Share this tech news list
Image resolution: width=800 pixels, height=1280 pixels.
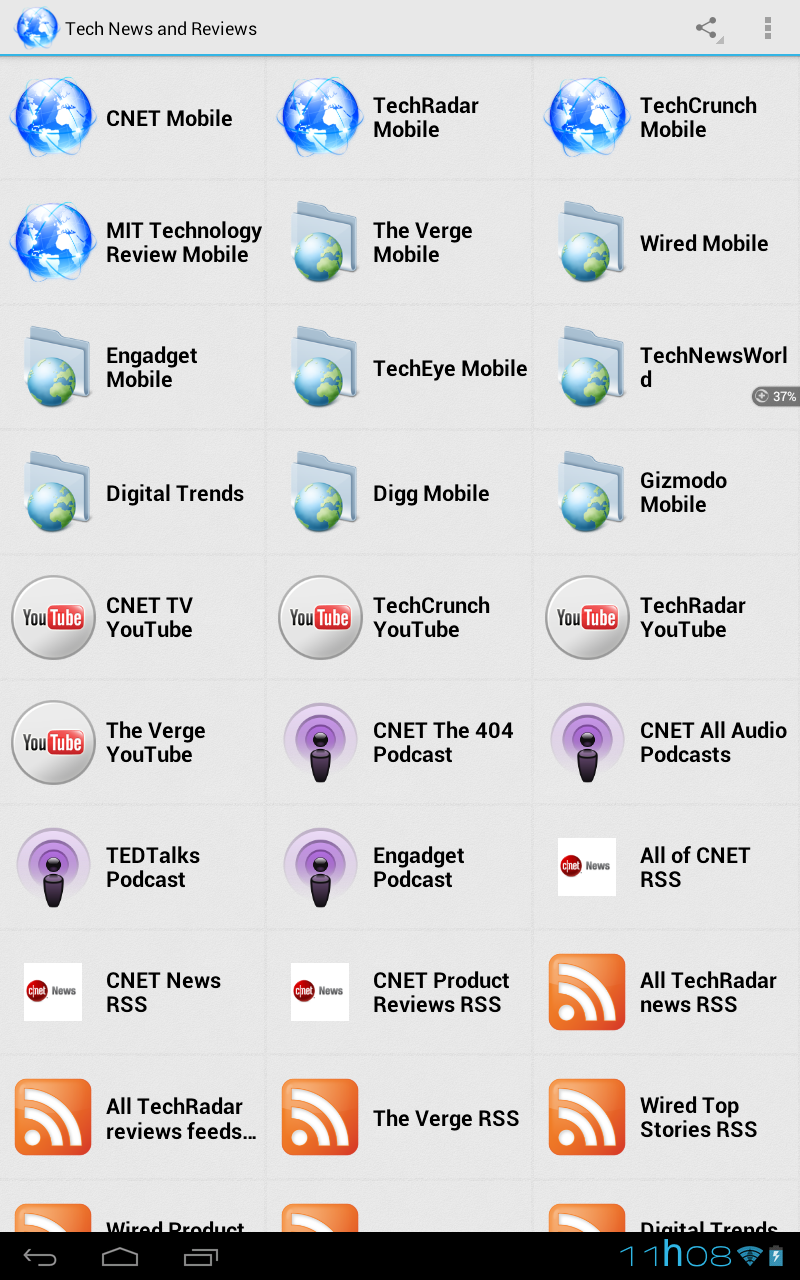click(707, 28)
